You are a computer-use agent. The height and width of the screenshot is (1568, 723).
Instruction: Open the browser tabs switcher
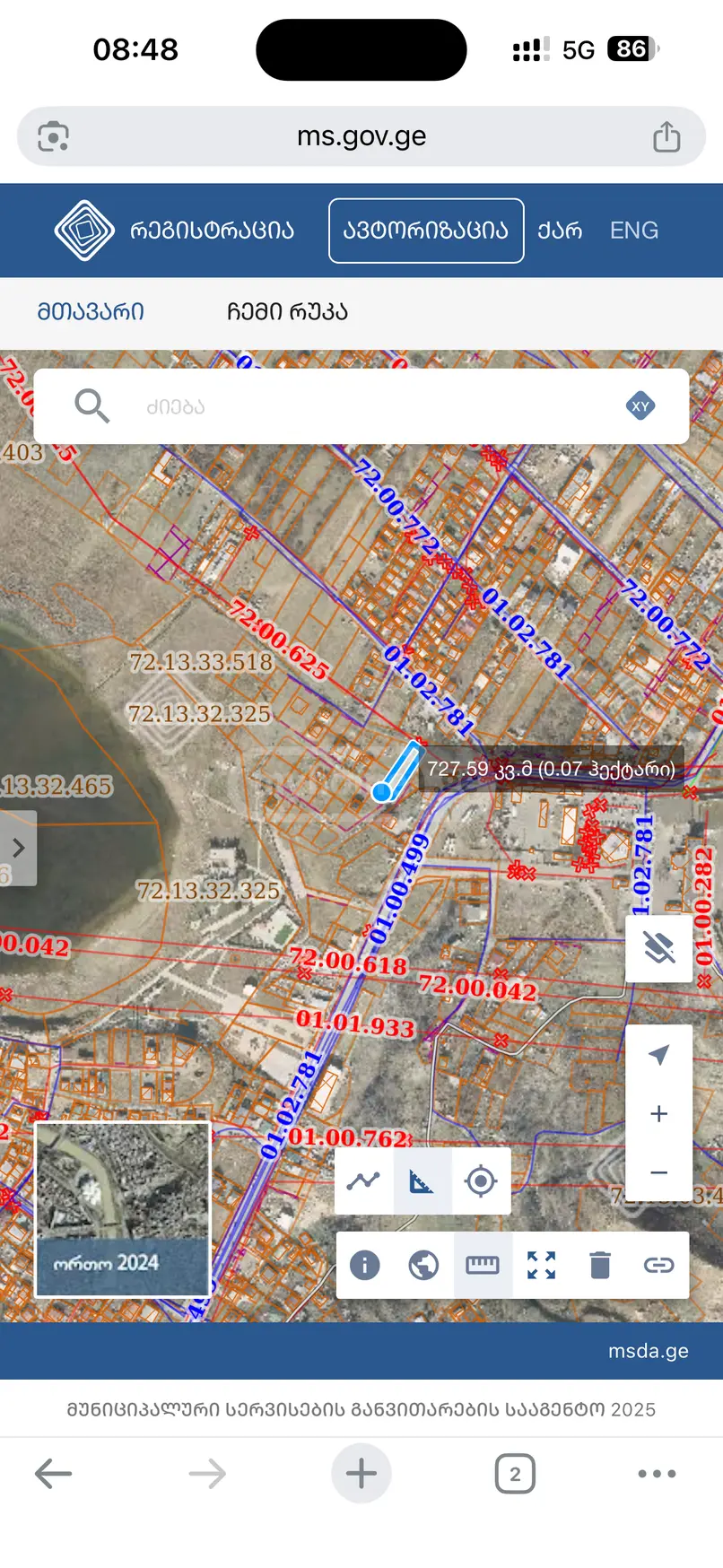[515, 1474]
